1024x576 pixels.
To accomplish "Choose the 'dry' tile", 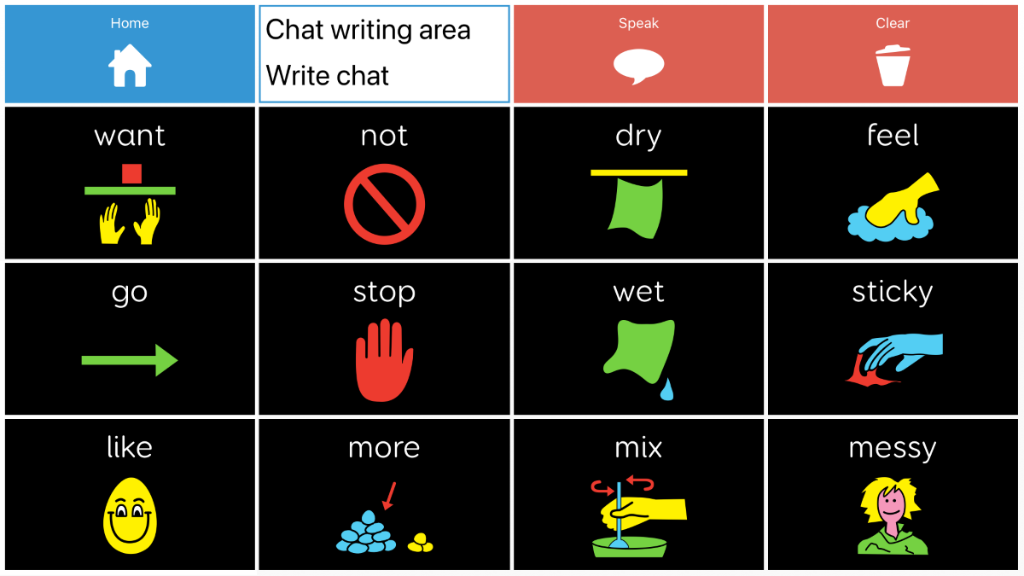I will coord(639,183).
